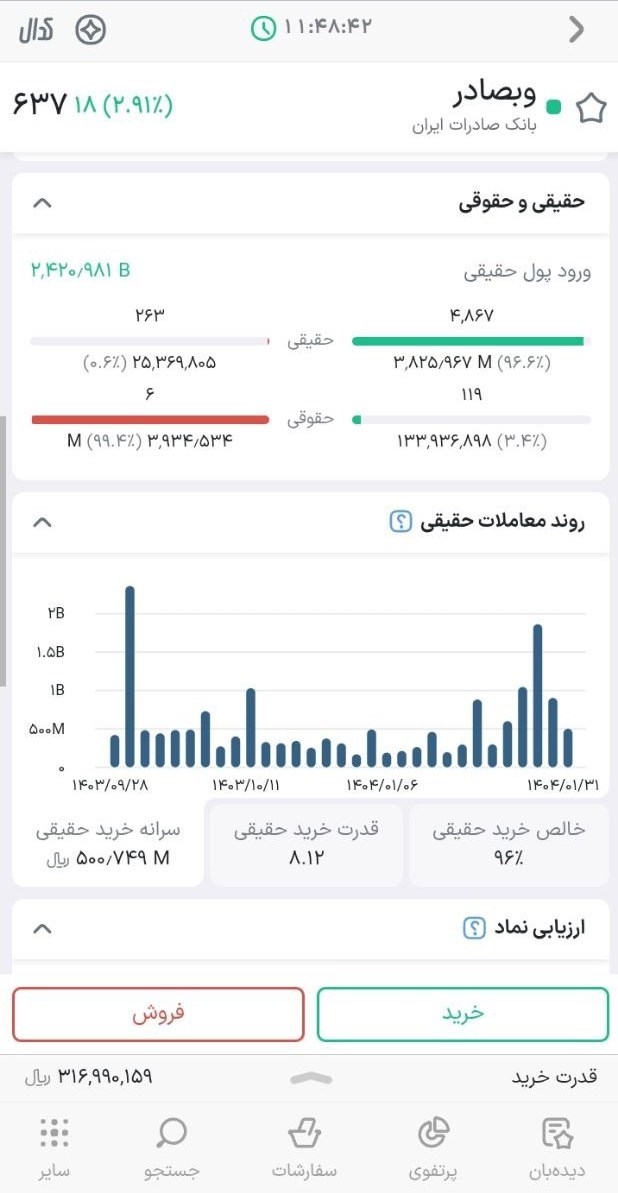Image resolution: width=618 pixels, height=1193 pixels.
Task: Go back using the top arrow
Action: click(576, 29)
